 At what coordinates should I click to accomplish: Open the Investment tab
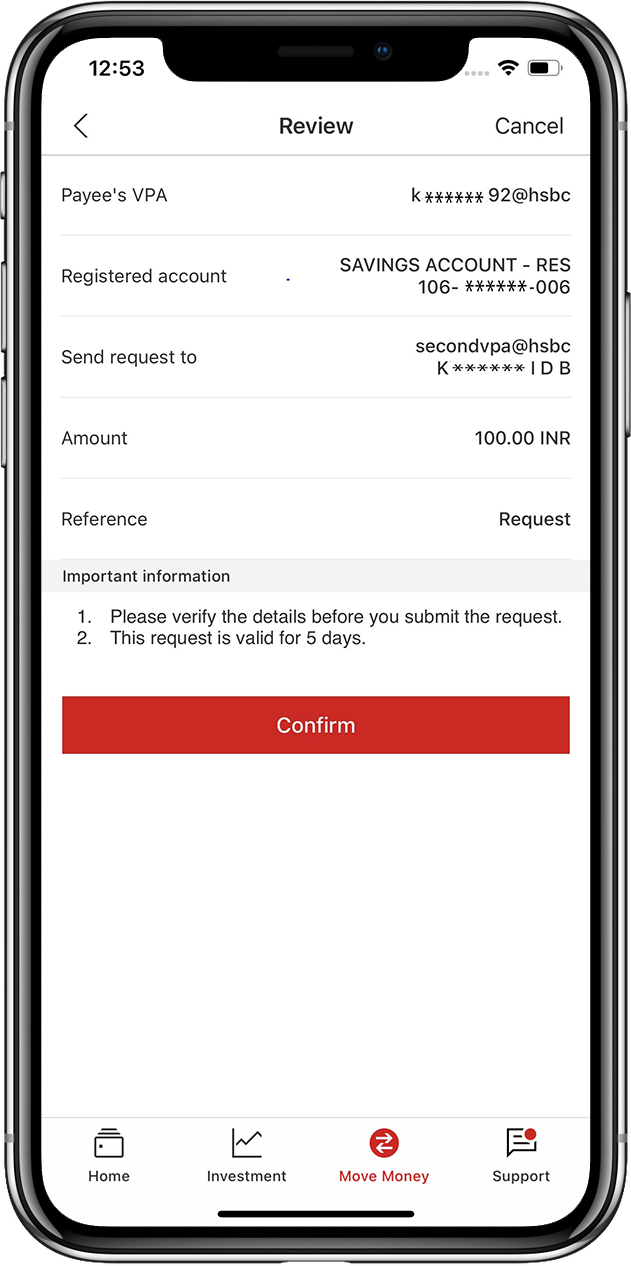coord(246,1156)
